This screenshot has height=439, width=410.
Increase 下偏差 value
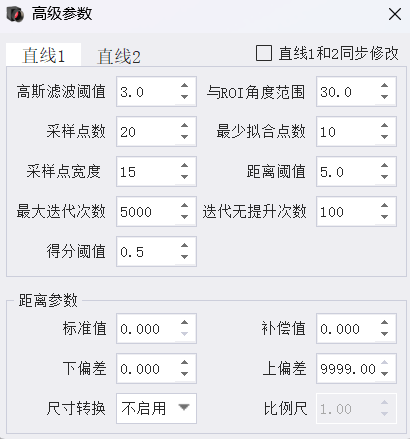pos(184,363)
